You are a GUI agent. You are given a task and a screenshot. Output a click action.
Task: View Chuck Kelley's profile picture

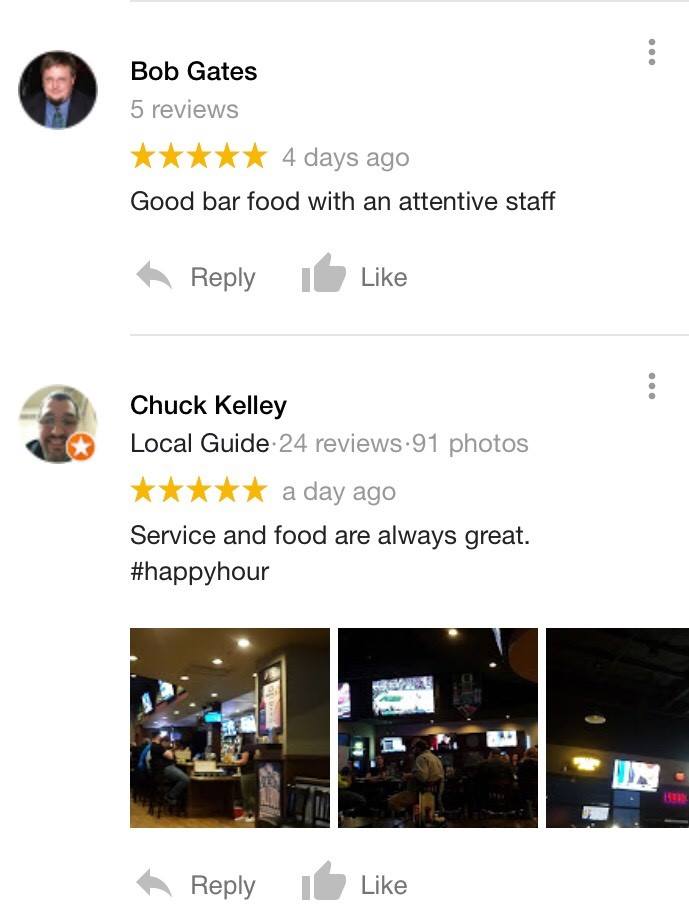58,424
